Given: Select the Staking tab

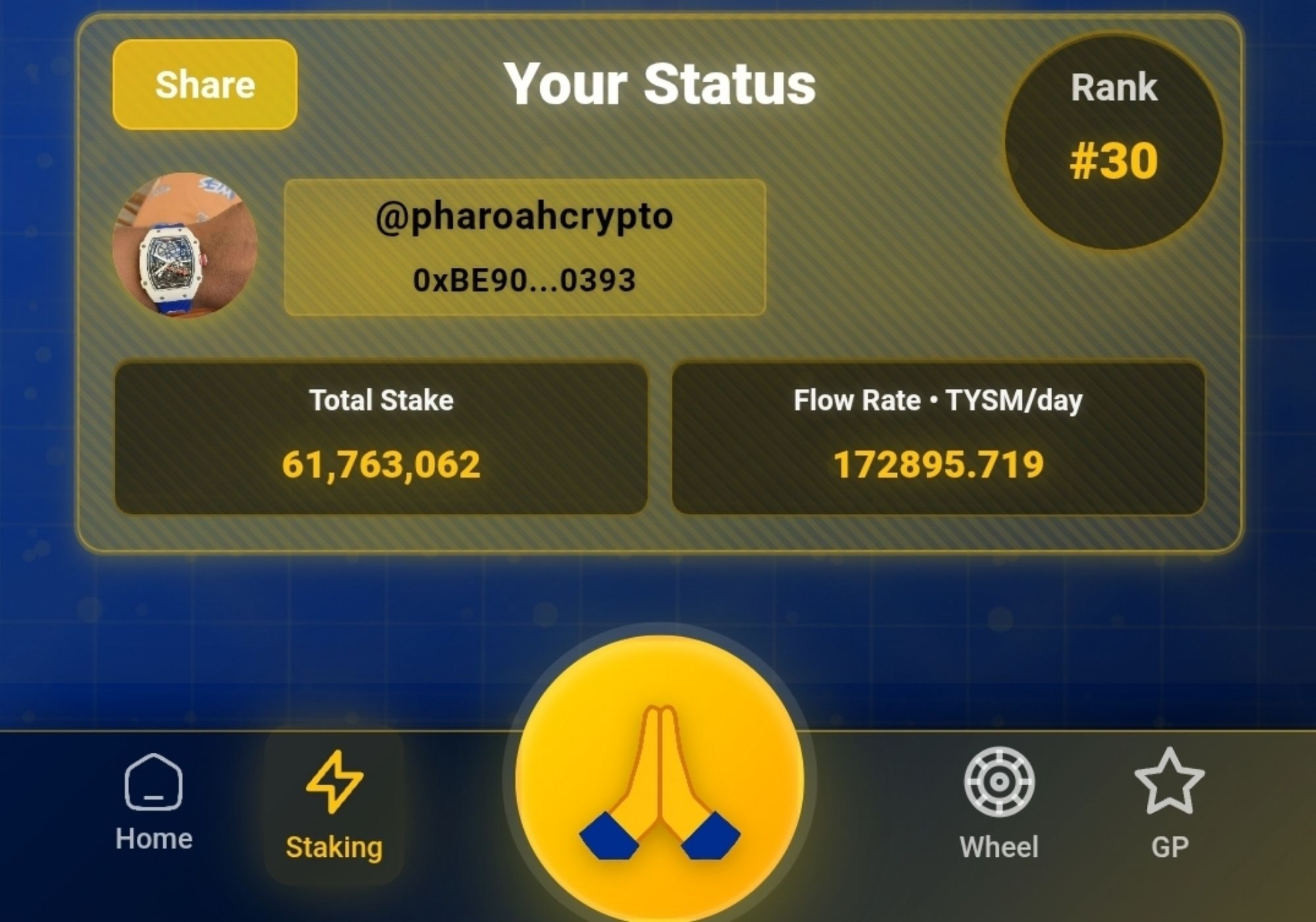Looking at the screenshot, I should click(334, 806).
